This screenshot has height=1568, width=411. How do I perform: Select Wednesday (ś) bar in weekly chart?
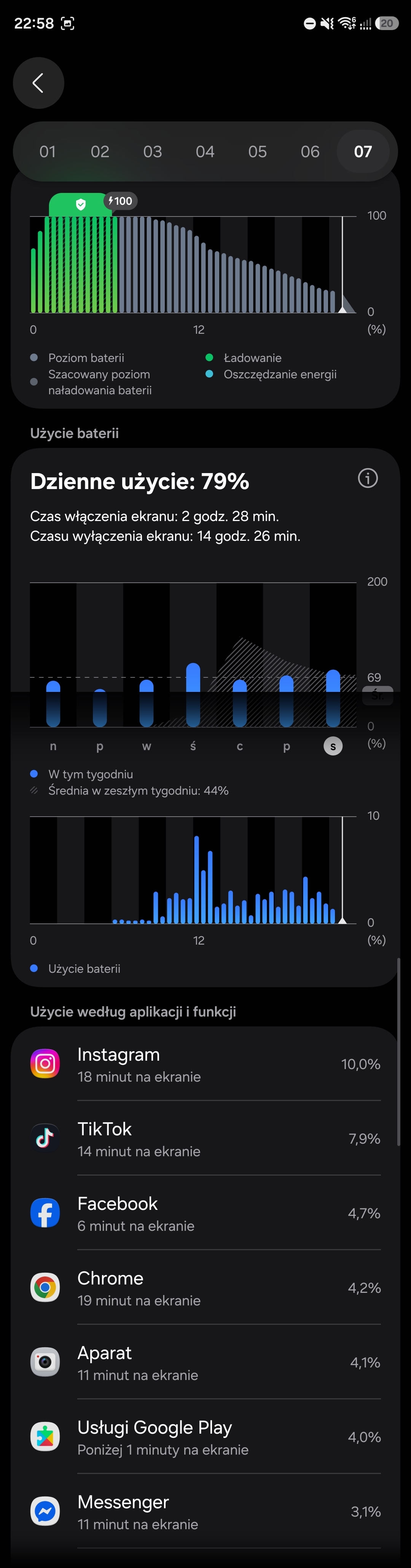point(193,695)
